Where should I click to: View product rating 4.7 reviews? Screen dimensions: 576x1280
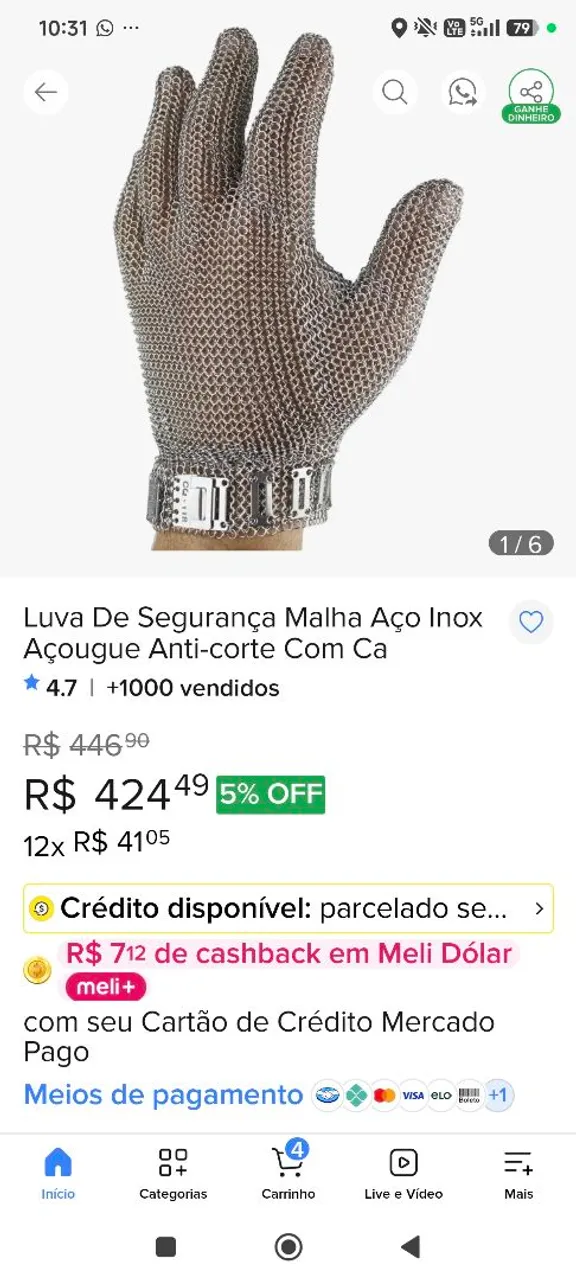pos(50,688)
